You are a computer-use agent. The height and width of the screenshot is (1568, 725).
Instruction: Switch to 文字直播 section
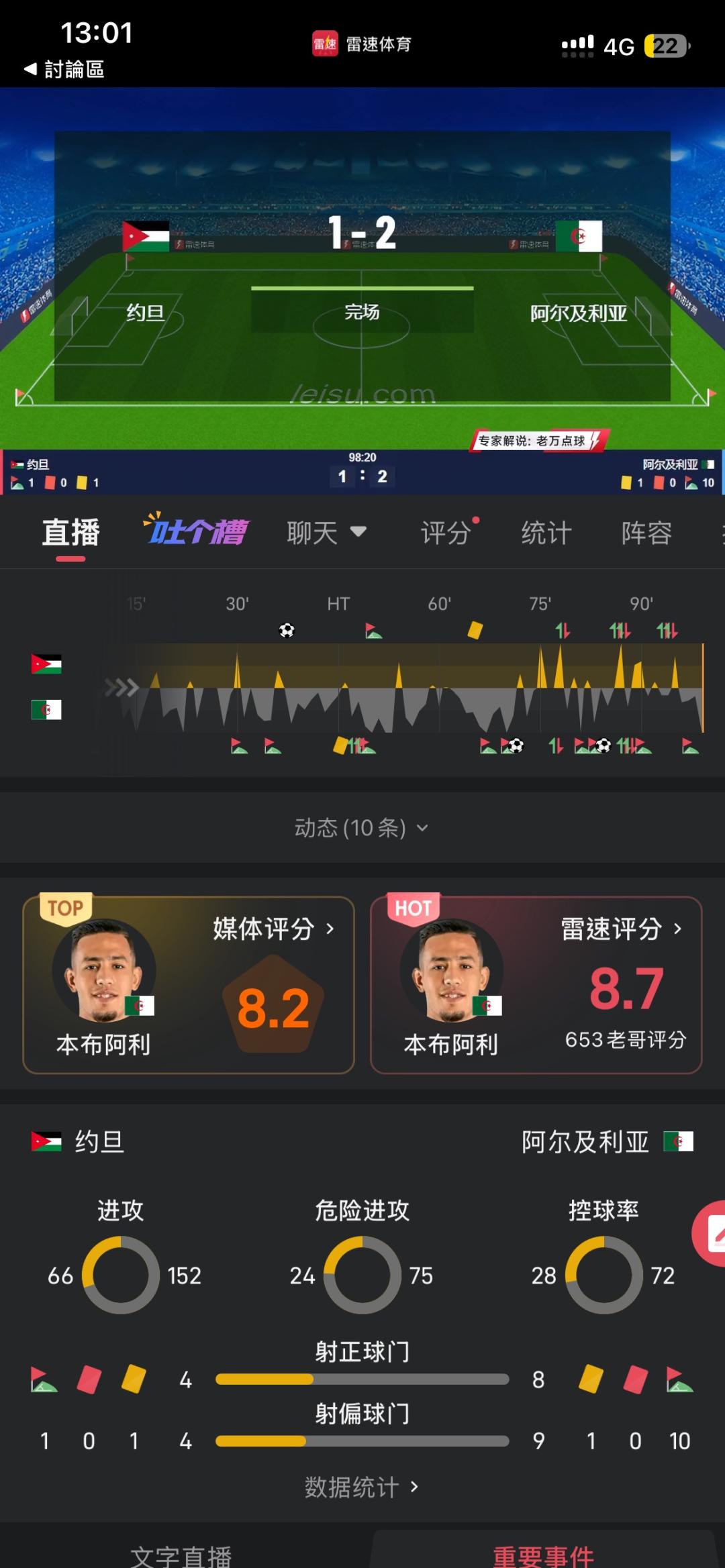[x=181, y=1555]
